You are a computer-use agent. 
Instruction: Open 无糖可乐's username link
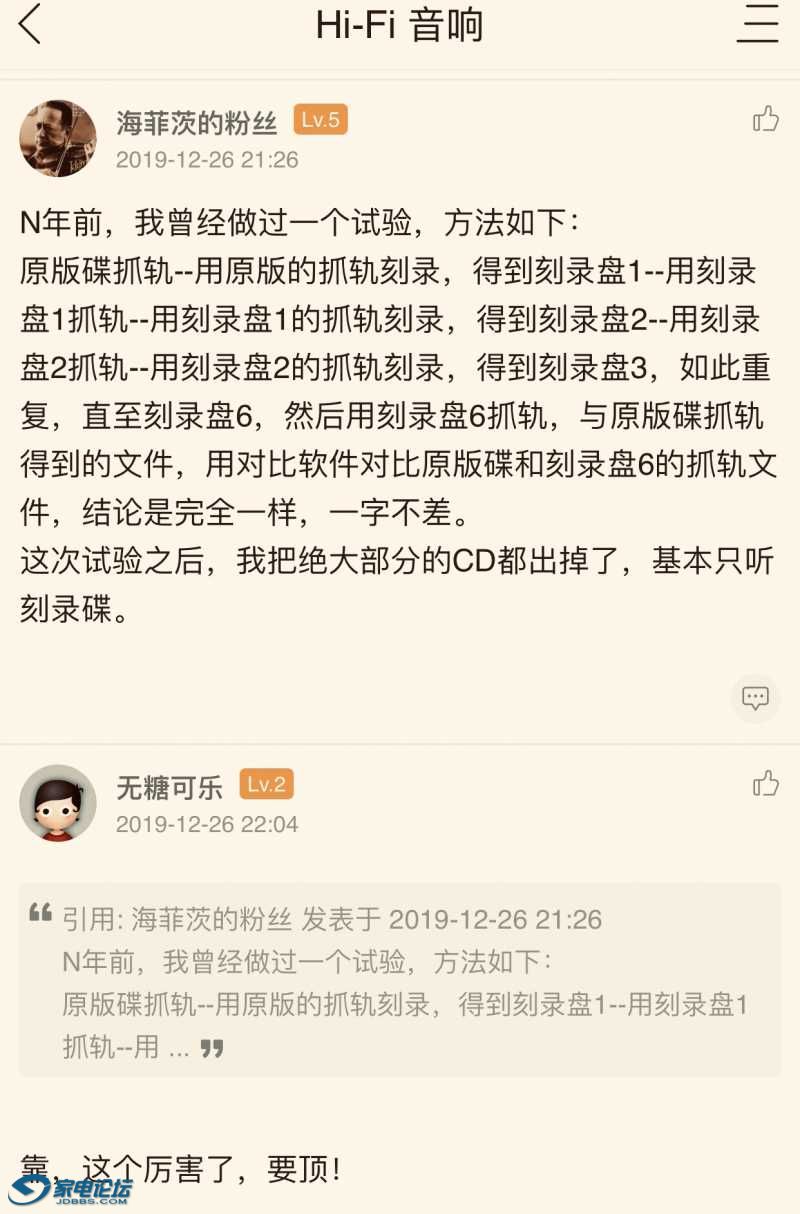pos(170,786)
